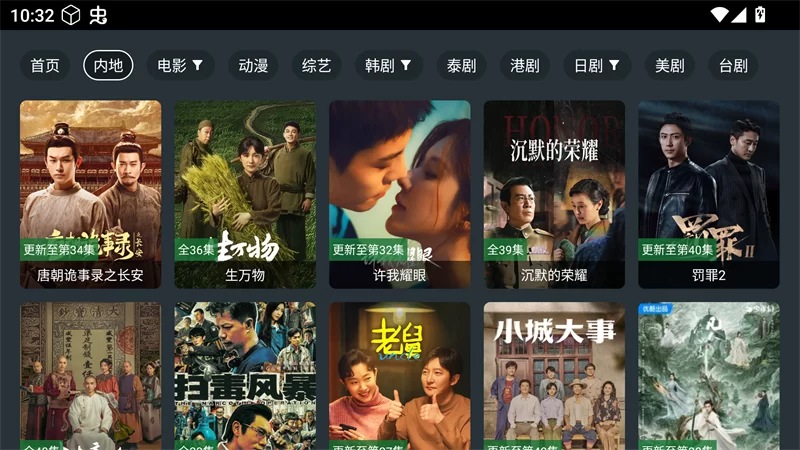Screen dimensions: 800x450
Task: Switch to the 泰剧 tab
Action: [x=461, y=66]
